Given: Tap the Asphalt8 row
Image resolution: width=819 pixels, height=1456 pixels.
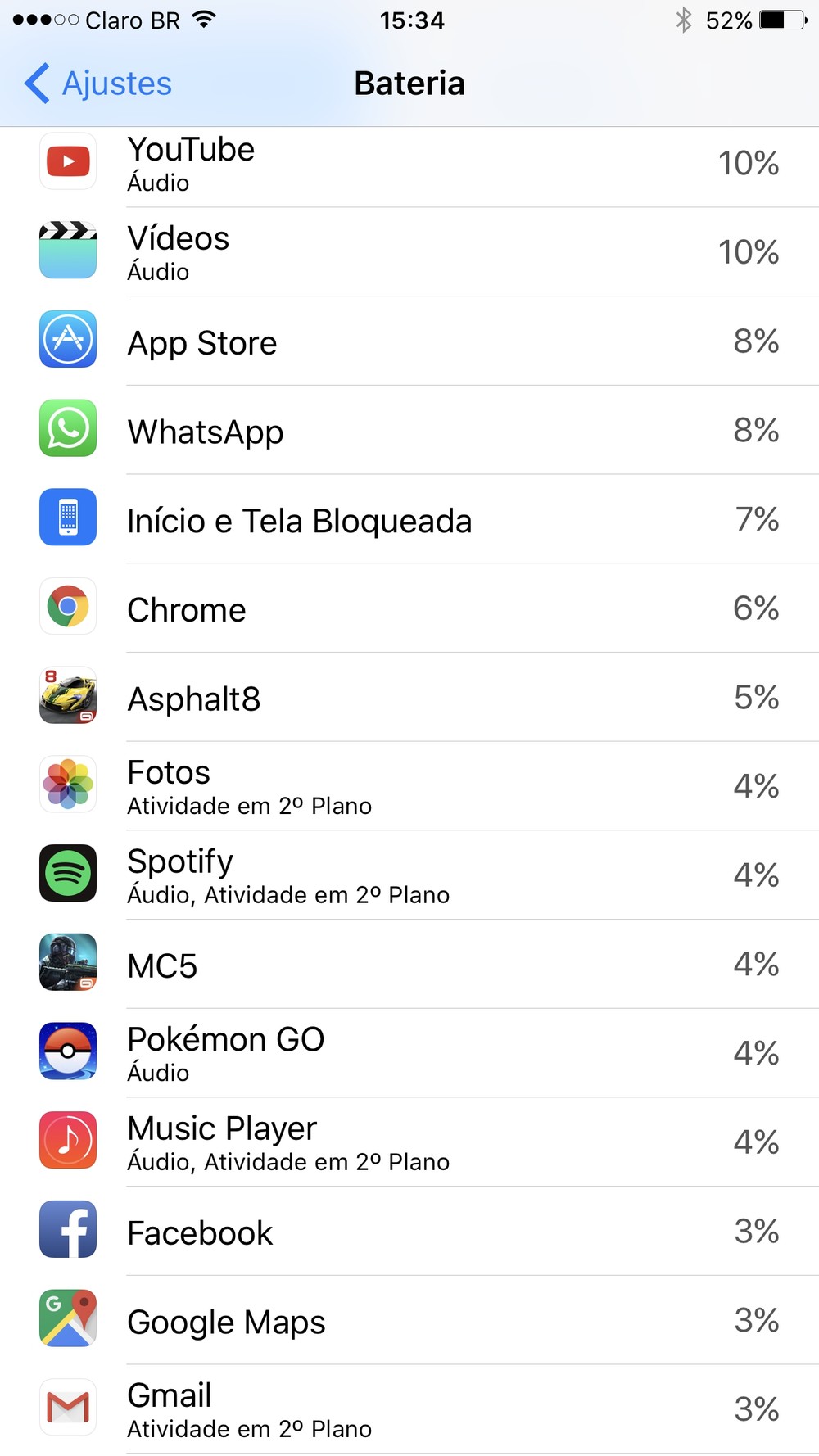Looking at the screenshot, I should coord(409,698).
